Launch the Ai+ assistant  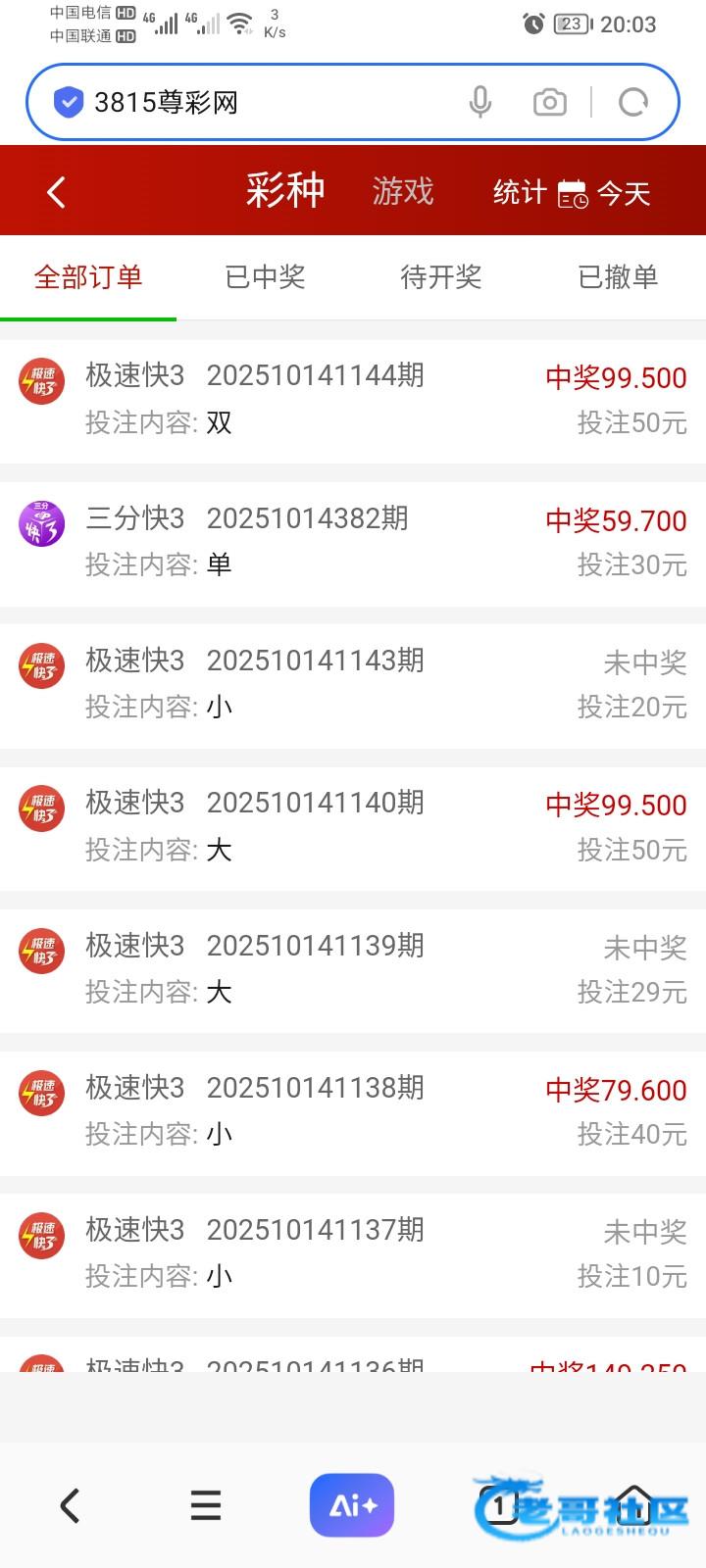click(x=352, y=1505)
